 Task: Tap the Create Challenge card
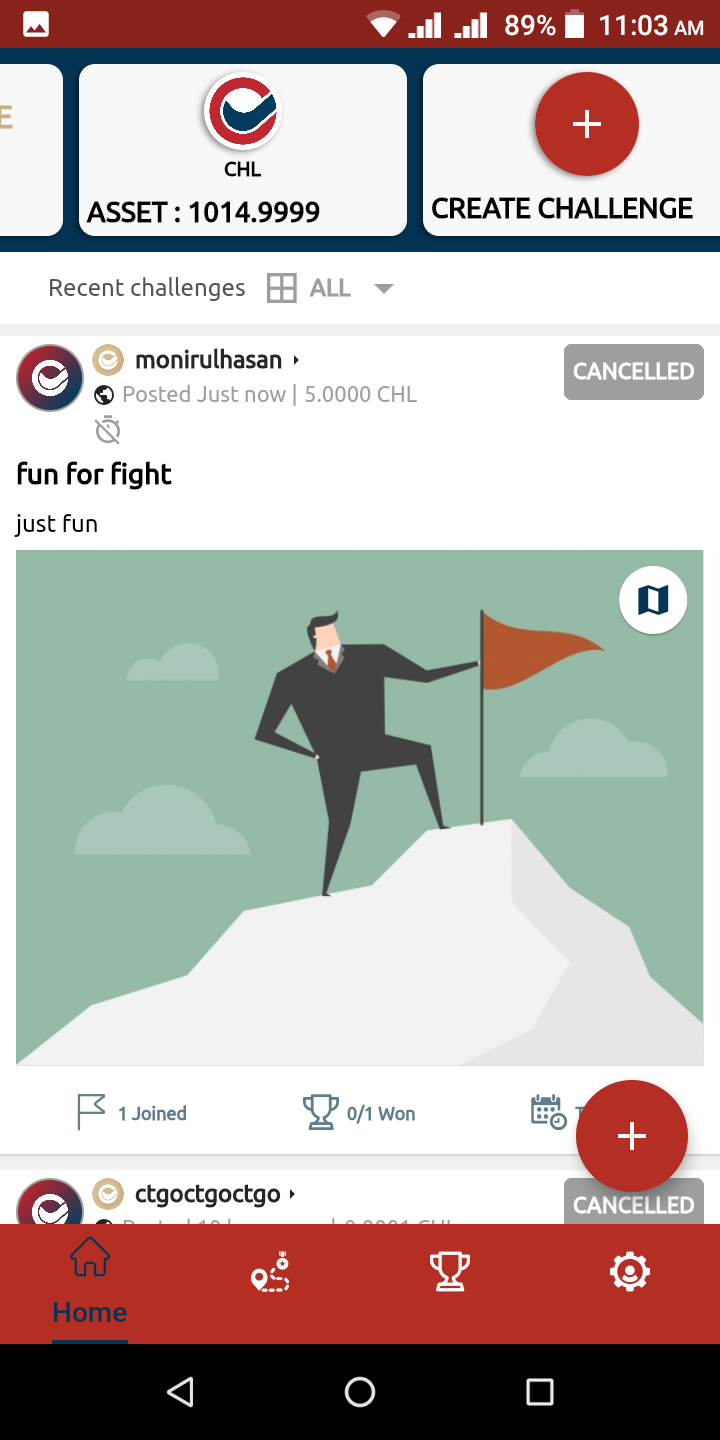(571, 150)
